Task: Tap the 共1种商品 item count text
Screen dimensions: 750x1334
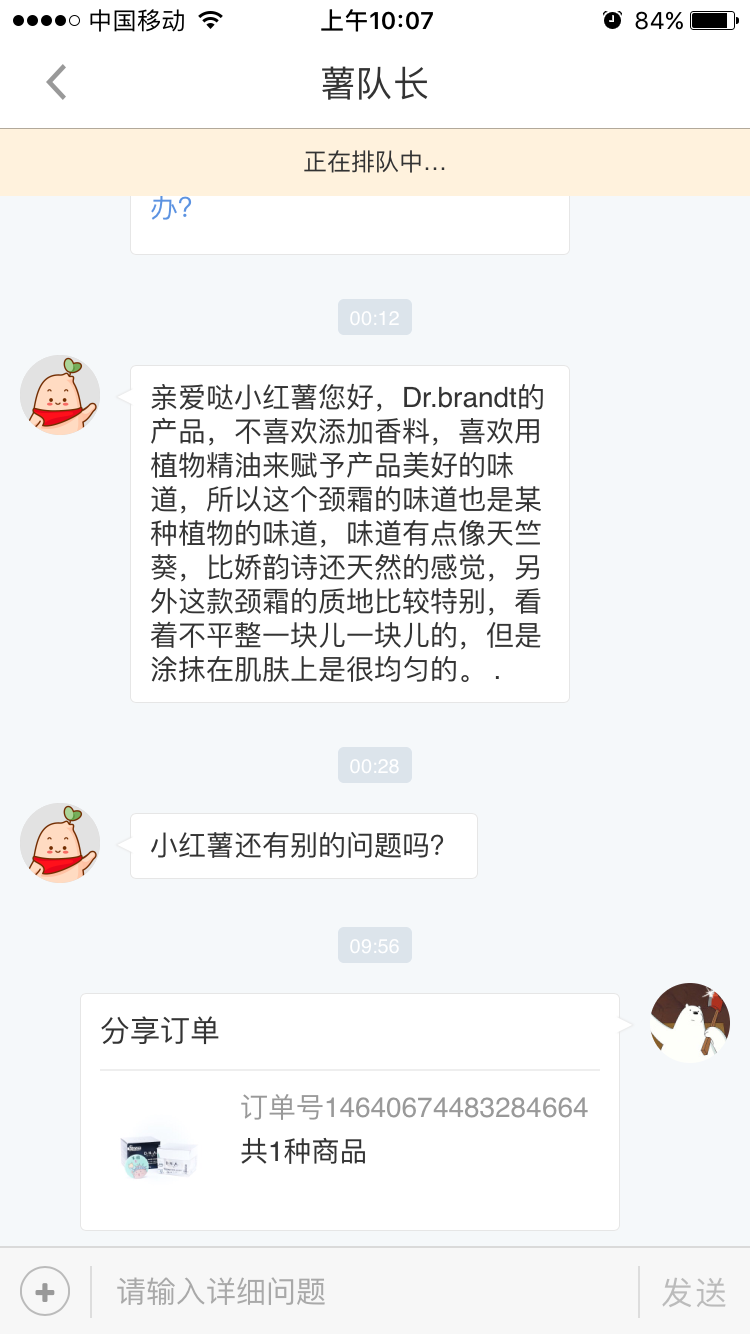Action: tap(304, 1152)
